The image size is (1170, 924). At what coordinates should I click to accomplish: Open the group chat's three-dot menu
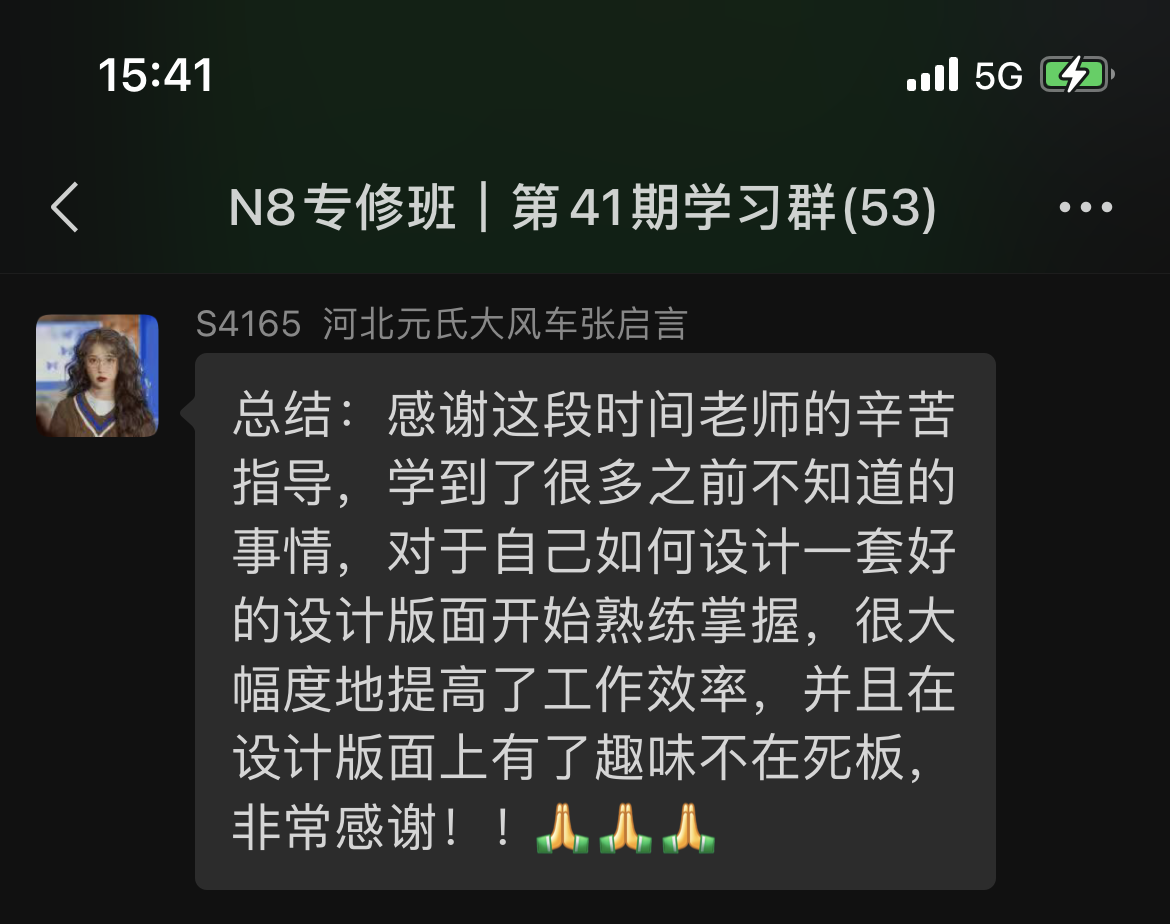[x=1085, y=208]
